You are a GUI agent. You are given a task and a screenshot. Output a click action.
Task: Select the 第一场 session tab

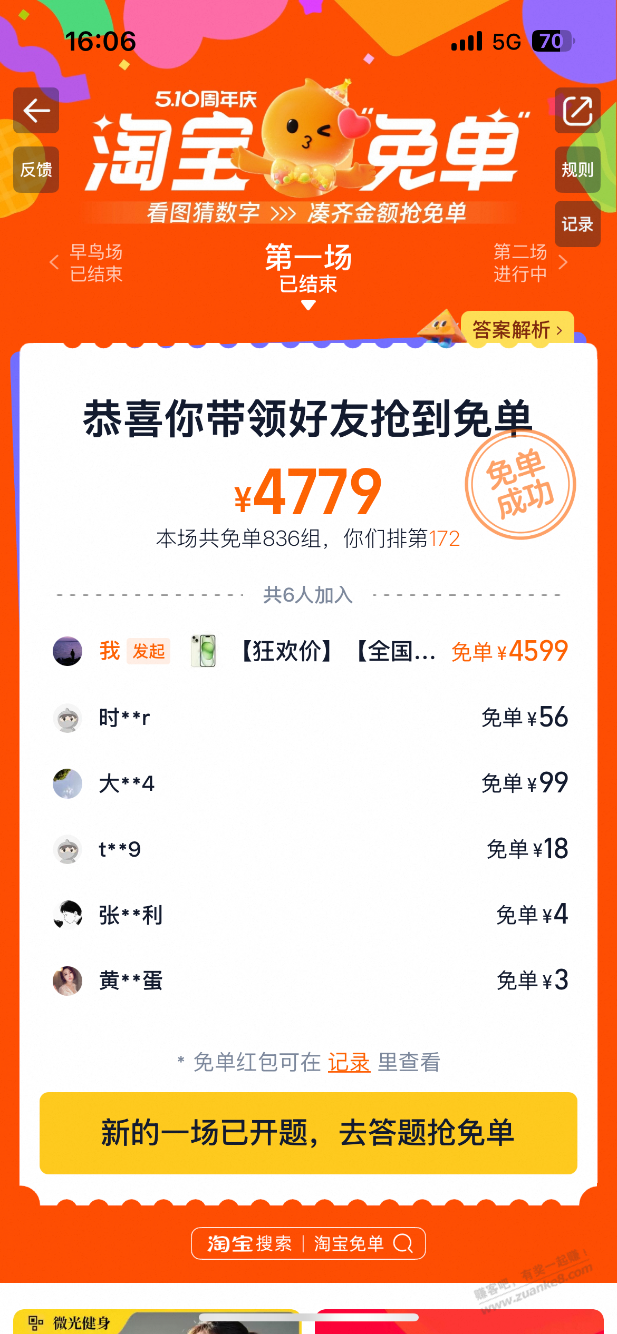308,268
